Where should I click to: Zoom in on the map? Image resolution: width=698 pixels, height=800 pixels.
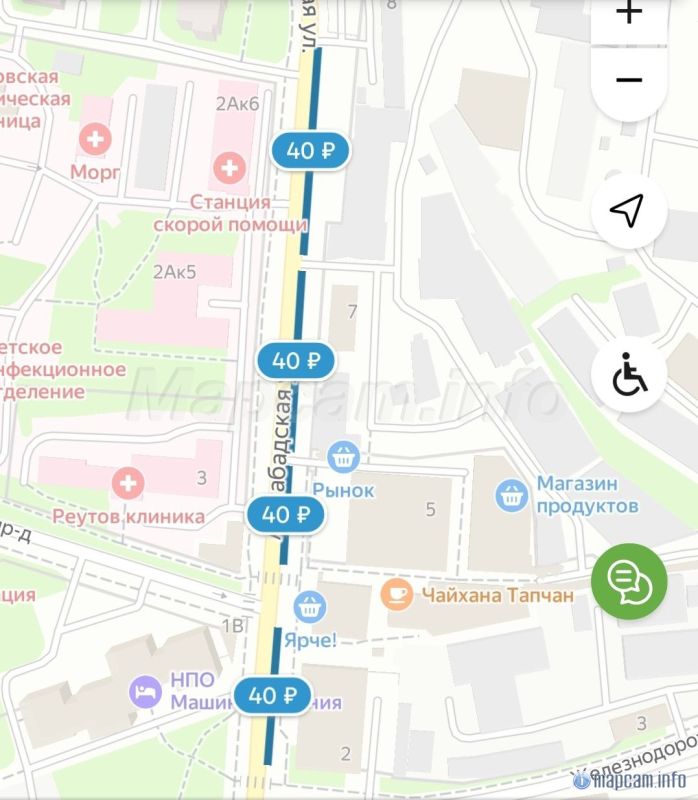(628, 14)
